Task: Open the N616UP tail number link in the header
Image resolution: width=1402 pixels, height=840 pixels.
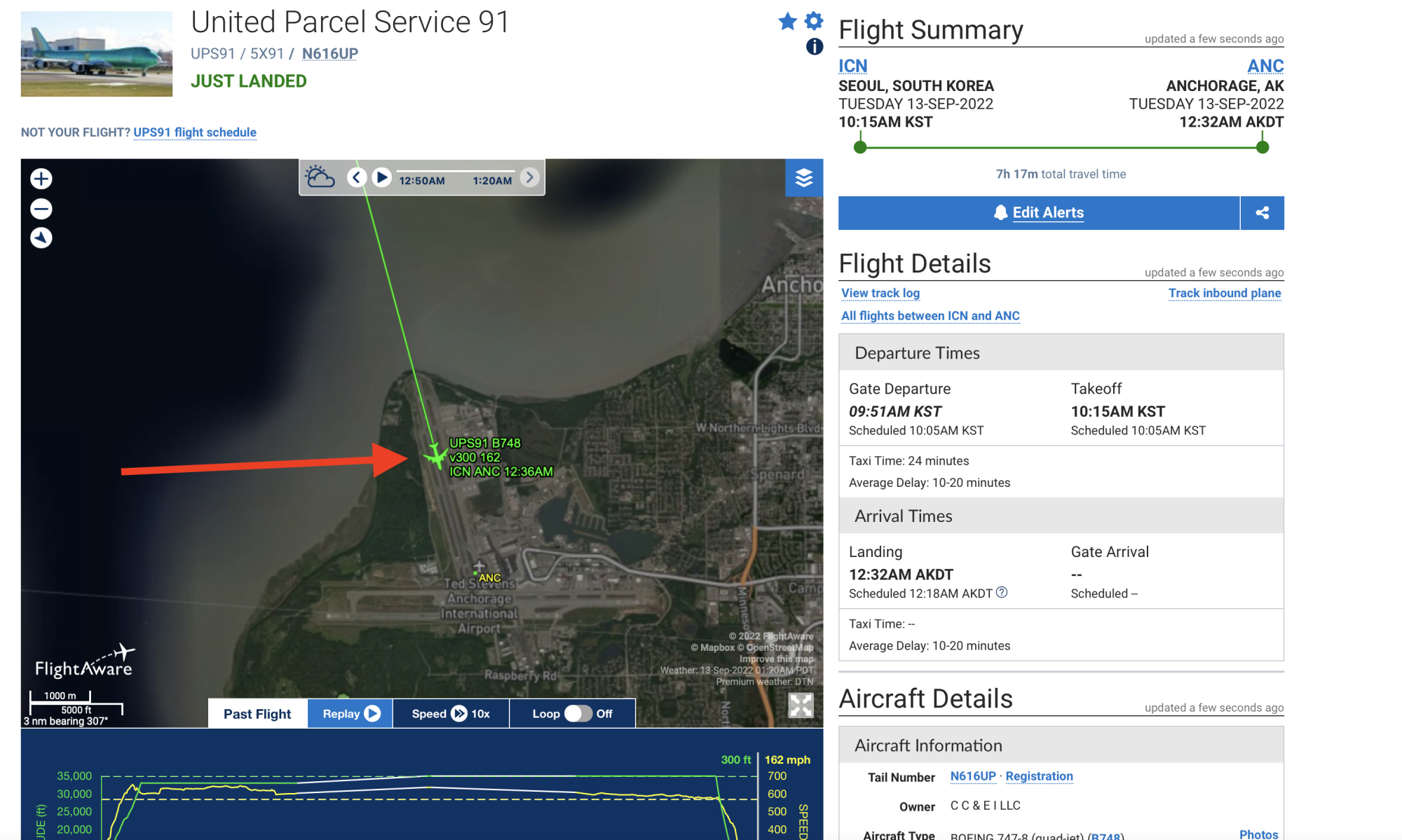Action: 329,54
